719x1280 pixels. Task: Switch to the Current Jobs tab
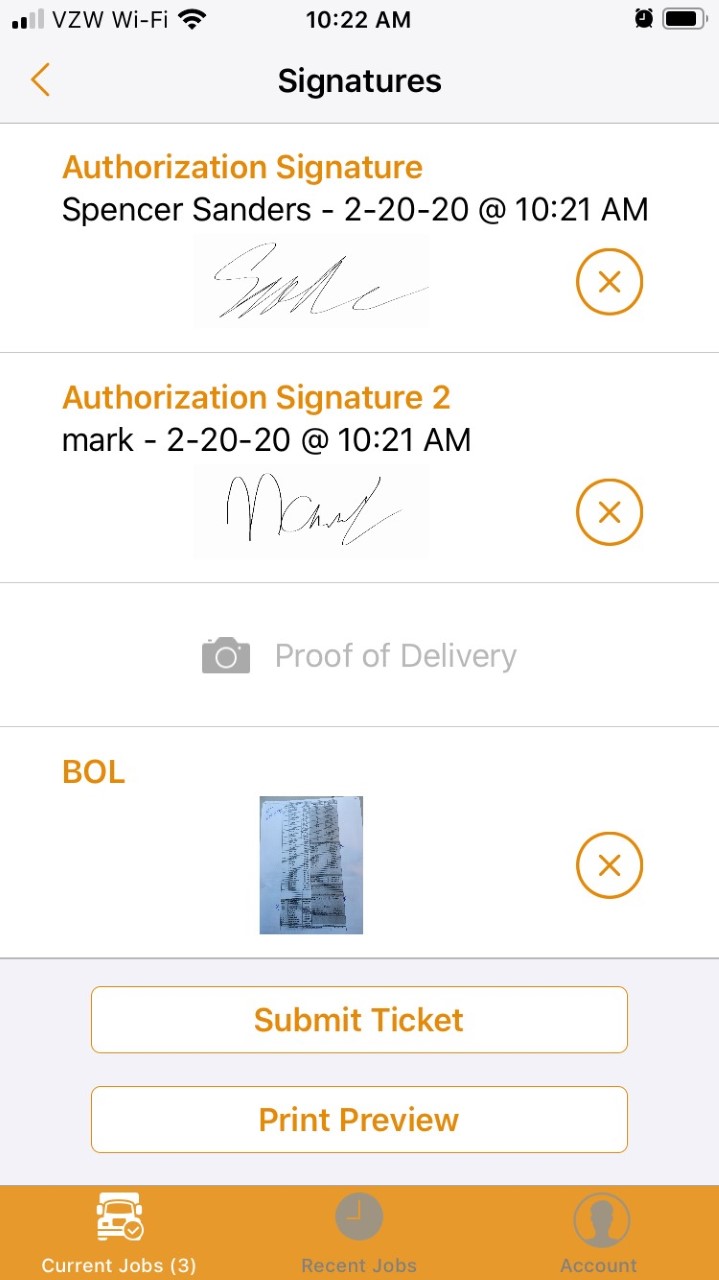pyautogui.click(x=119, y=1233)
